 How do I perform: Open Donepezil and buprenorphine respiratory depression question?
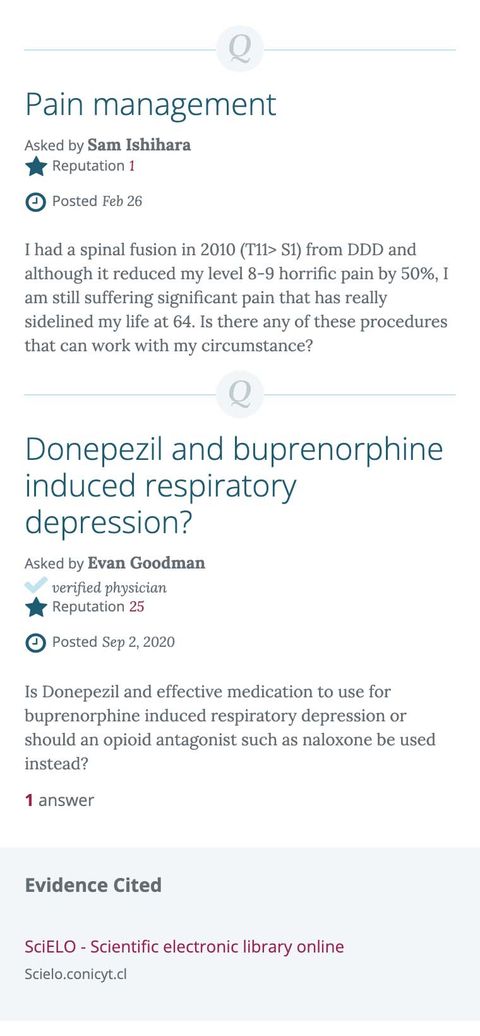pos(233,486)
